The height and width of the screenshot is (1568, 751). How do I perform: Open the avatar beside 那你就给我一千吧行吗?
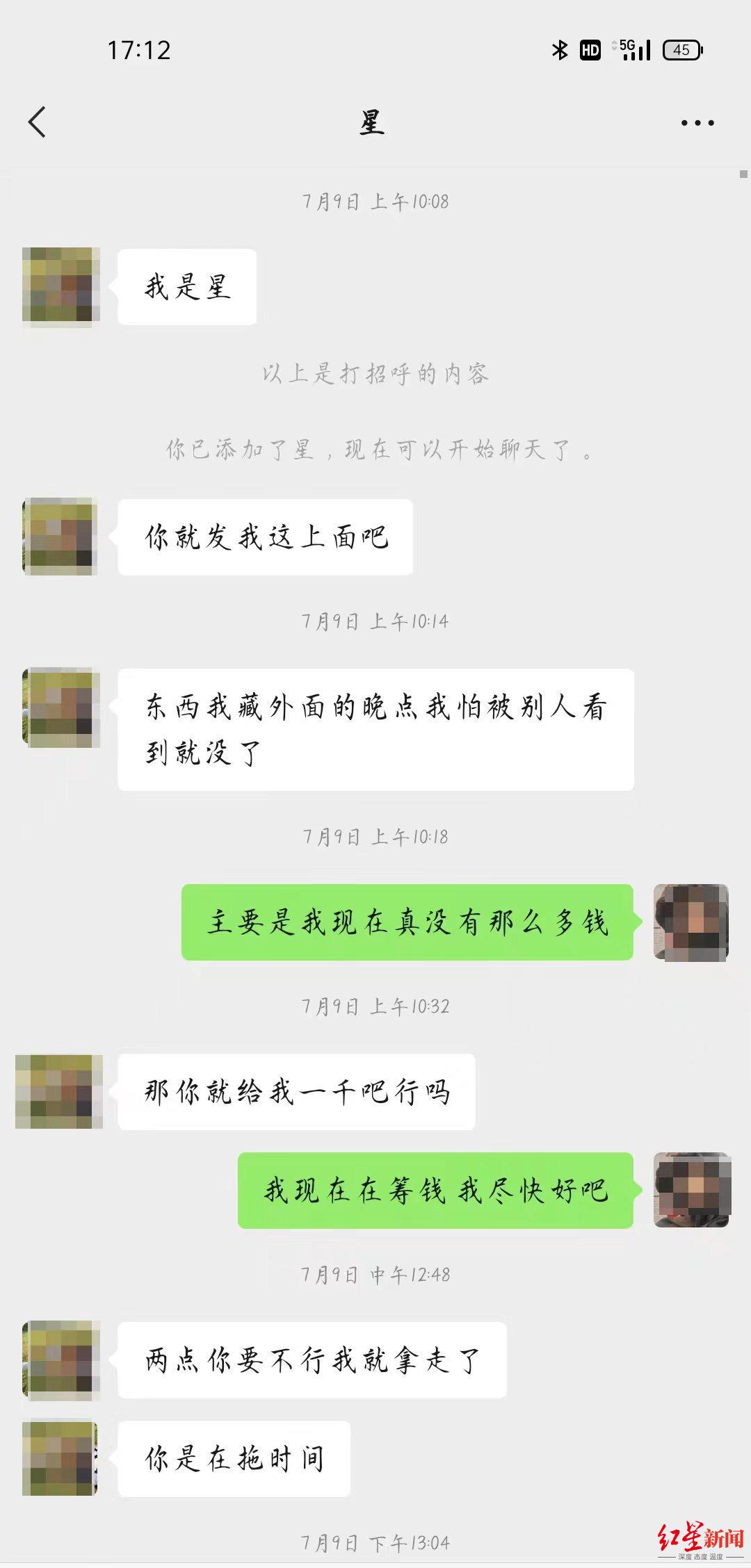[59, 1091]
